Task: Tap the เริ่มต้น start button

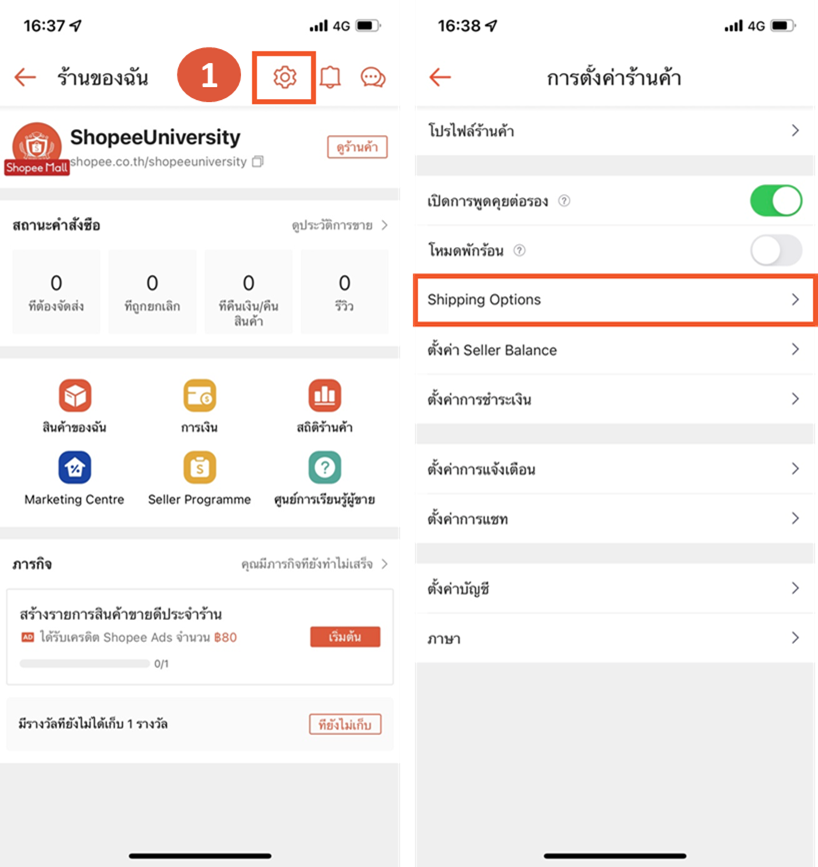Action: coord(345,636)
